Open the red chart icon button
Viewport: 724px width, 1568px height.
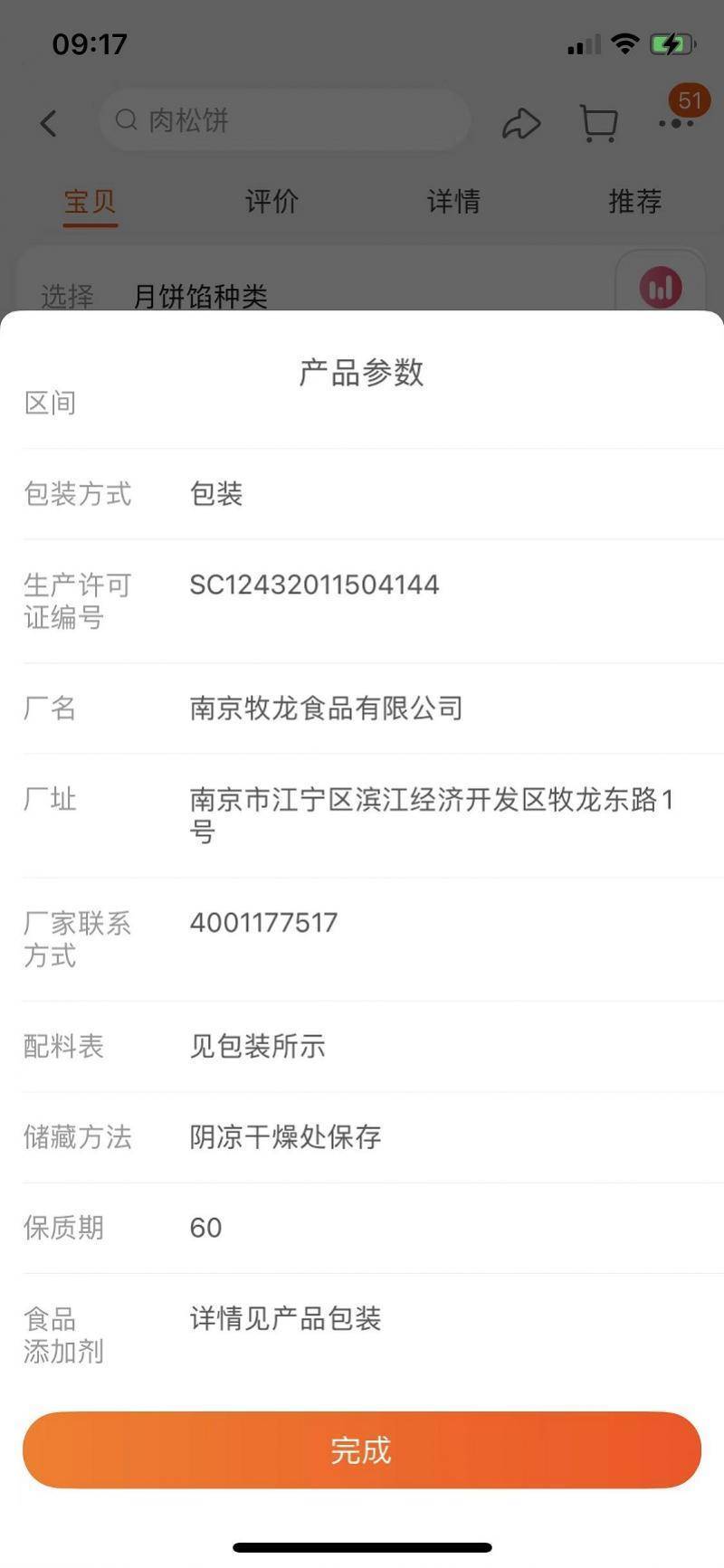click(661, 287)
